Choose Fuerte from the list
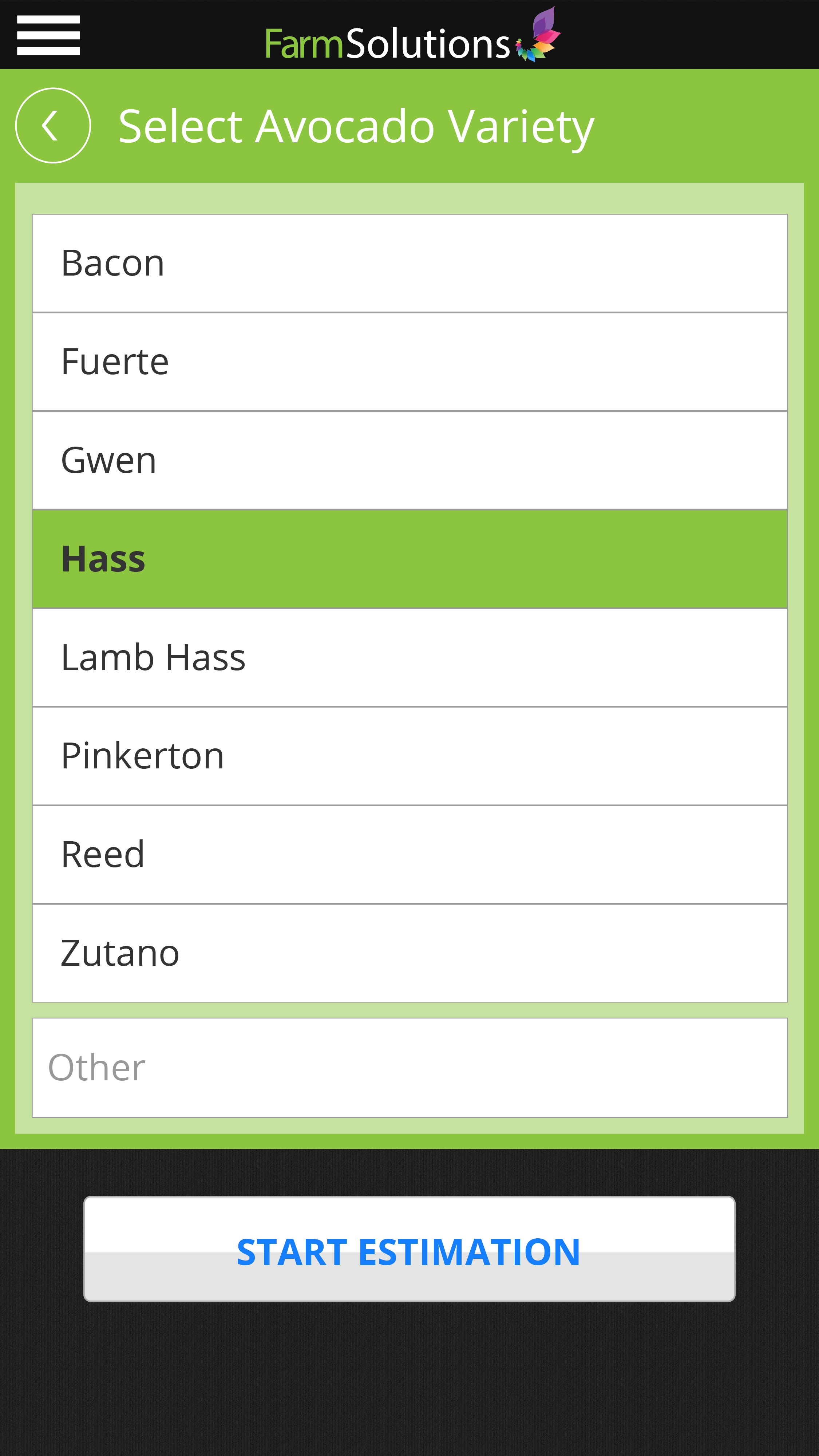 tap(409, 362)
